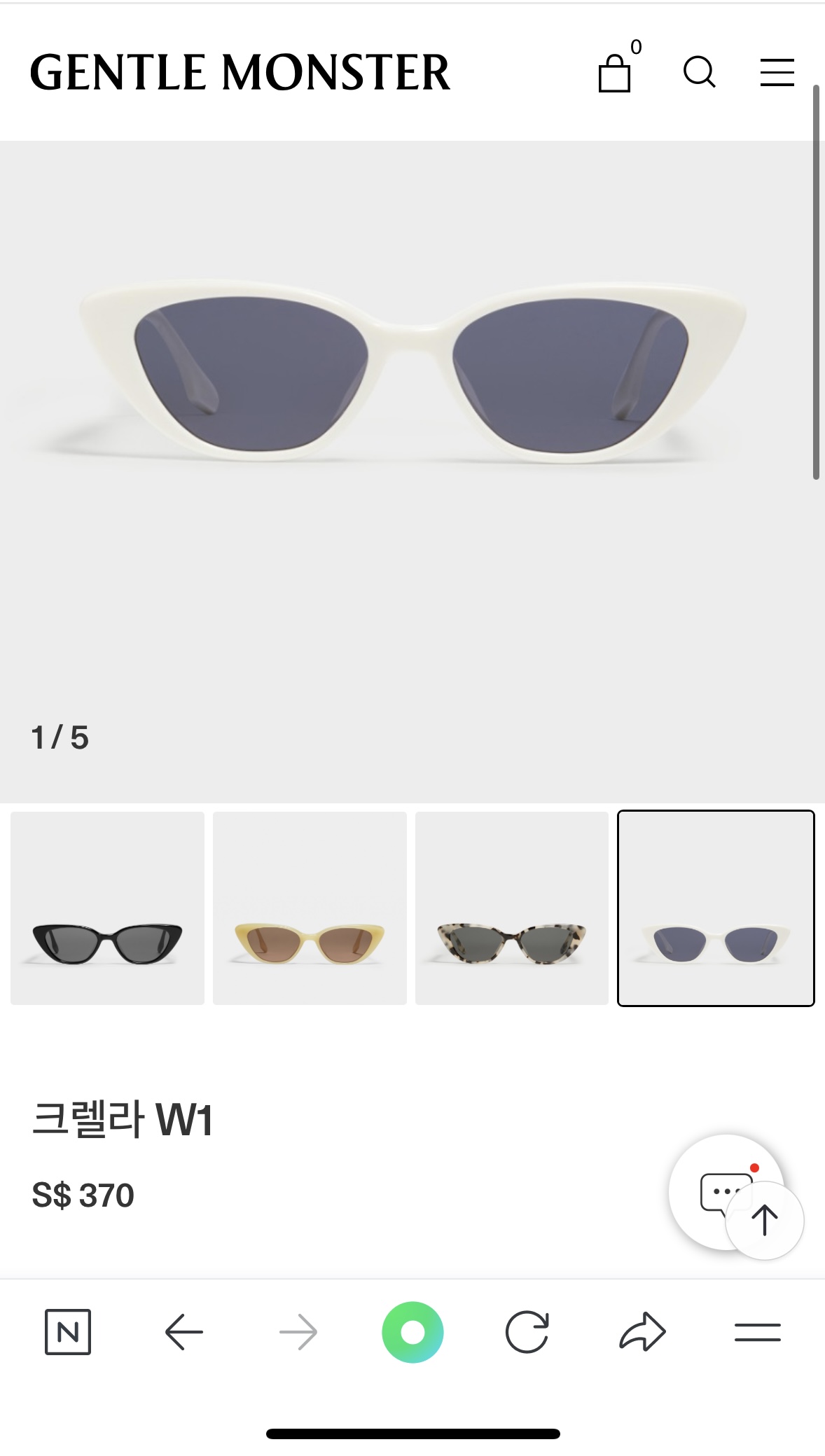Open the shopping bag
The width and height of the screenshot is (825, 1456).
click(x=616, y=72)
